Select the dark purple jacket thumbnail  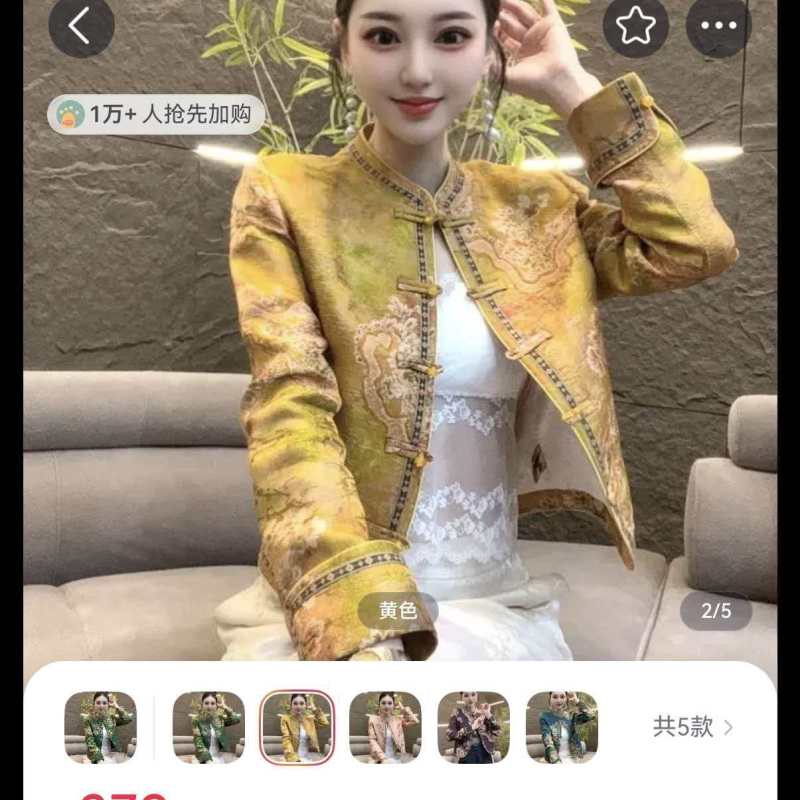[x=473, y=727]
